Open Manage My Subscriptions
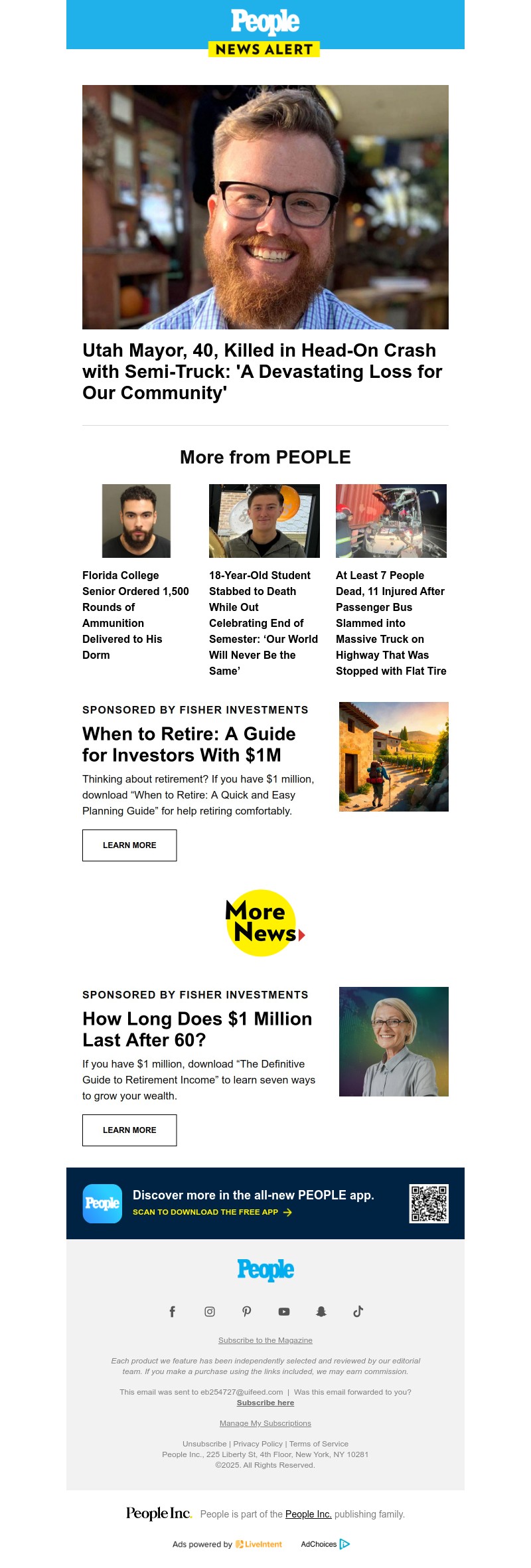This screenshot has width=531, height=1568. coord(265,1423)
